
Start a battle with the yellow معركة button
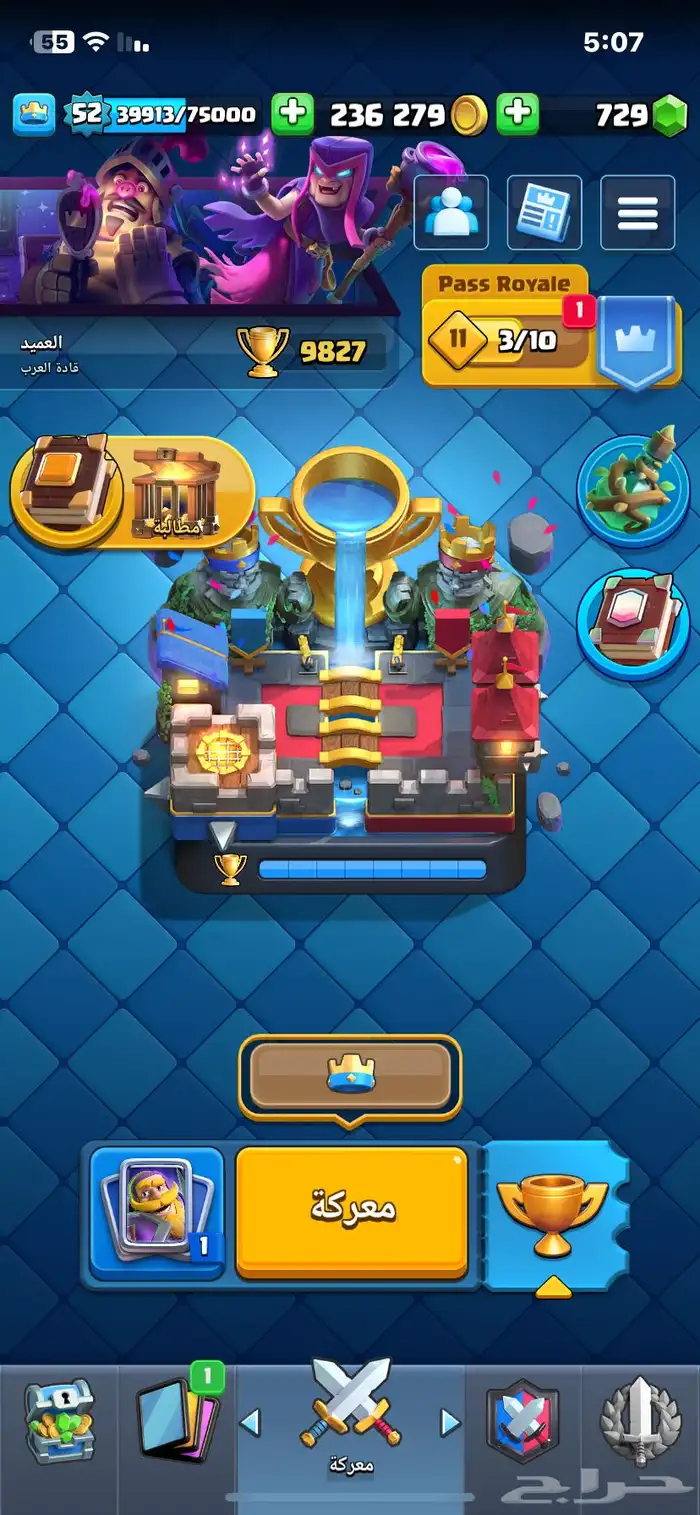point(352,1211)
